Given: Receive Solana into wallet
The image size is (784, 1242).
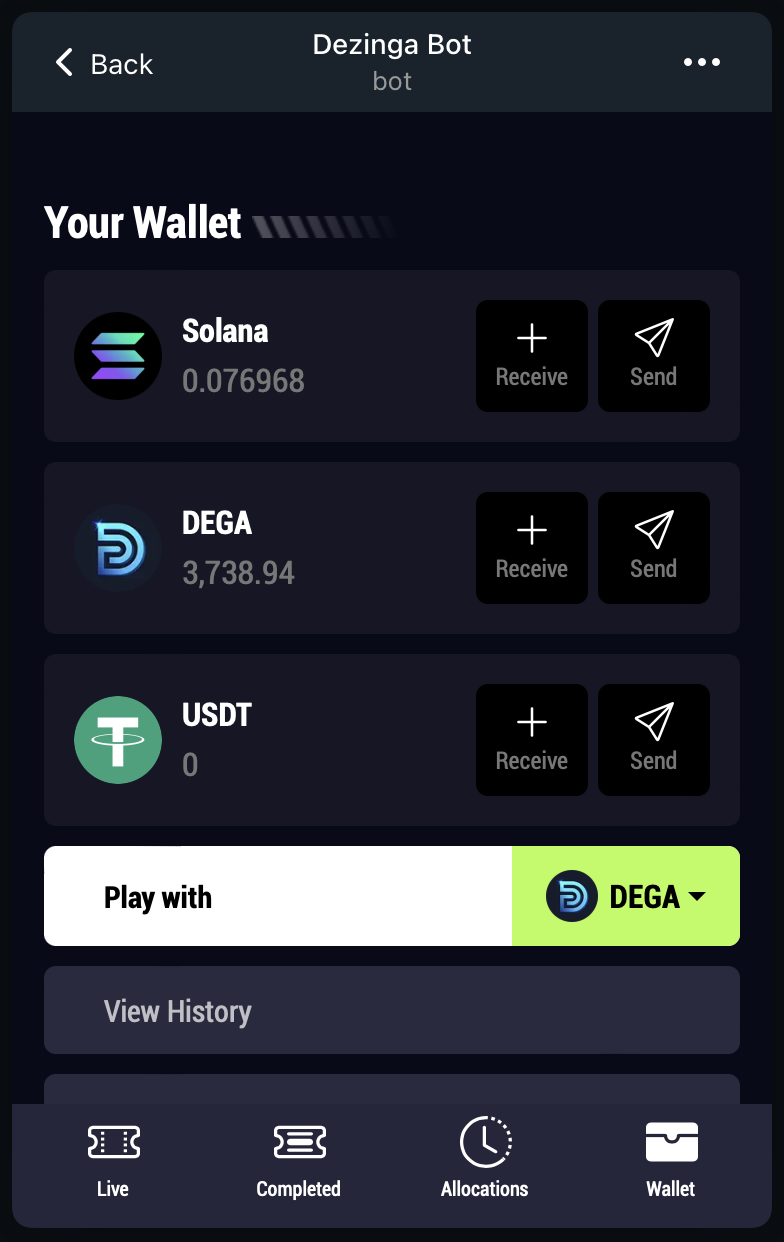Looking at the screenshot, I should click(531, 356).
